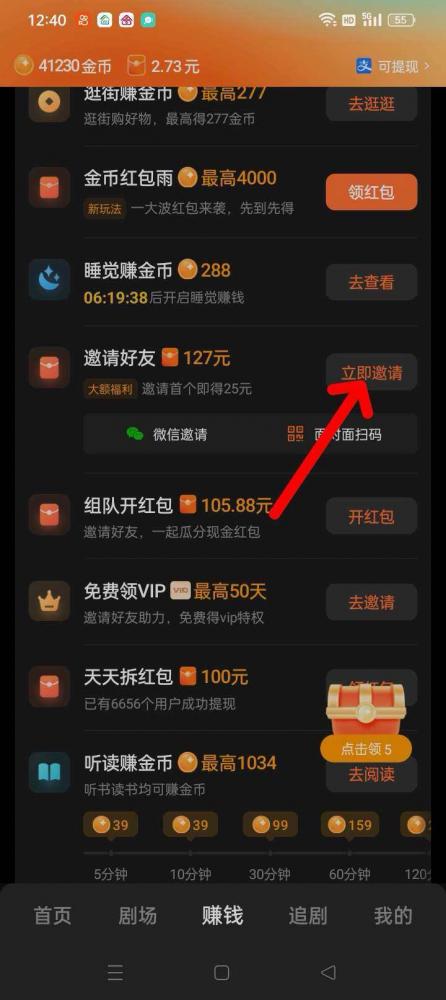Switch to the 追剧 tab

point(308,916)
